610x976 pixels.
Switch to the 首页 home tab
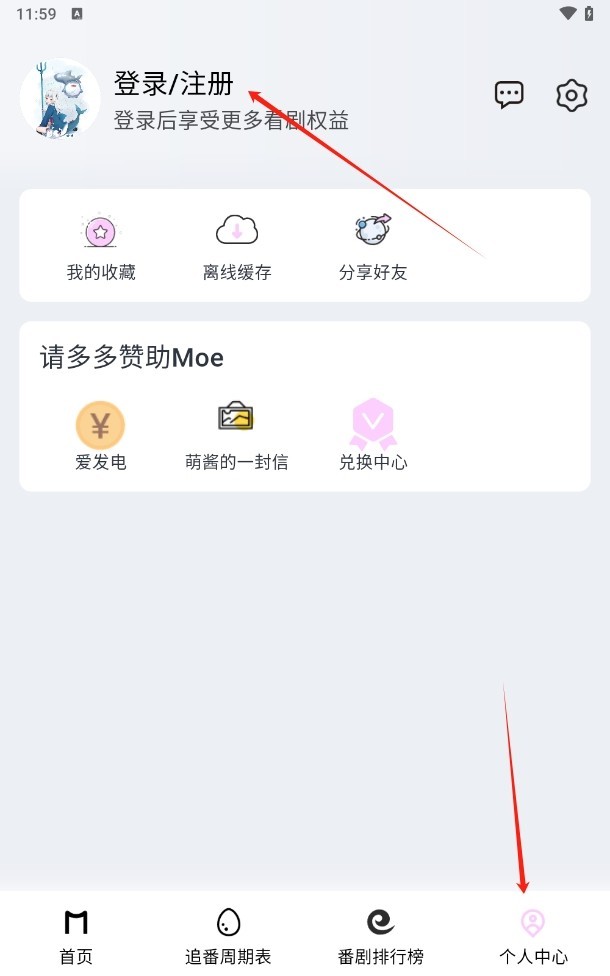(76, 936)
